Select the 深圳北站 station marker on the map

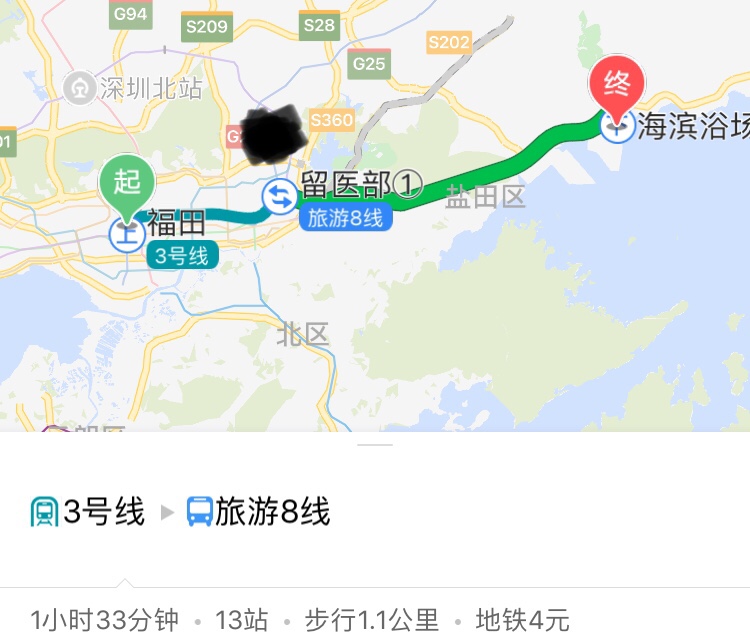[77, 88]
